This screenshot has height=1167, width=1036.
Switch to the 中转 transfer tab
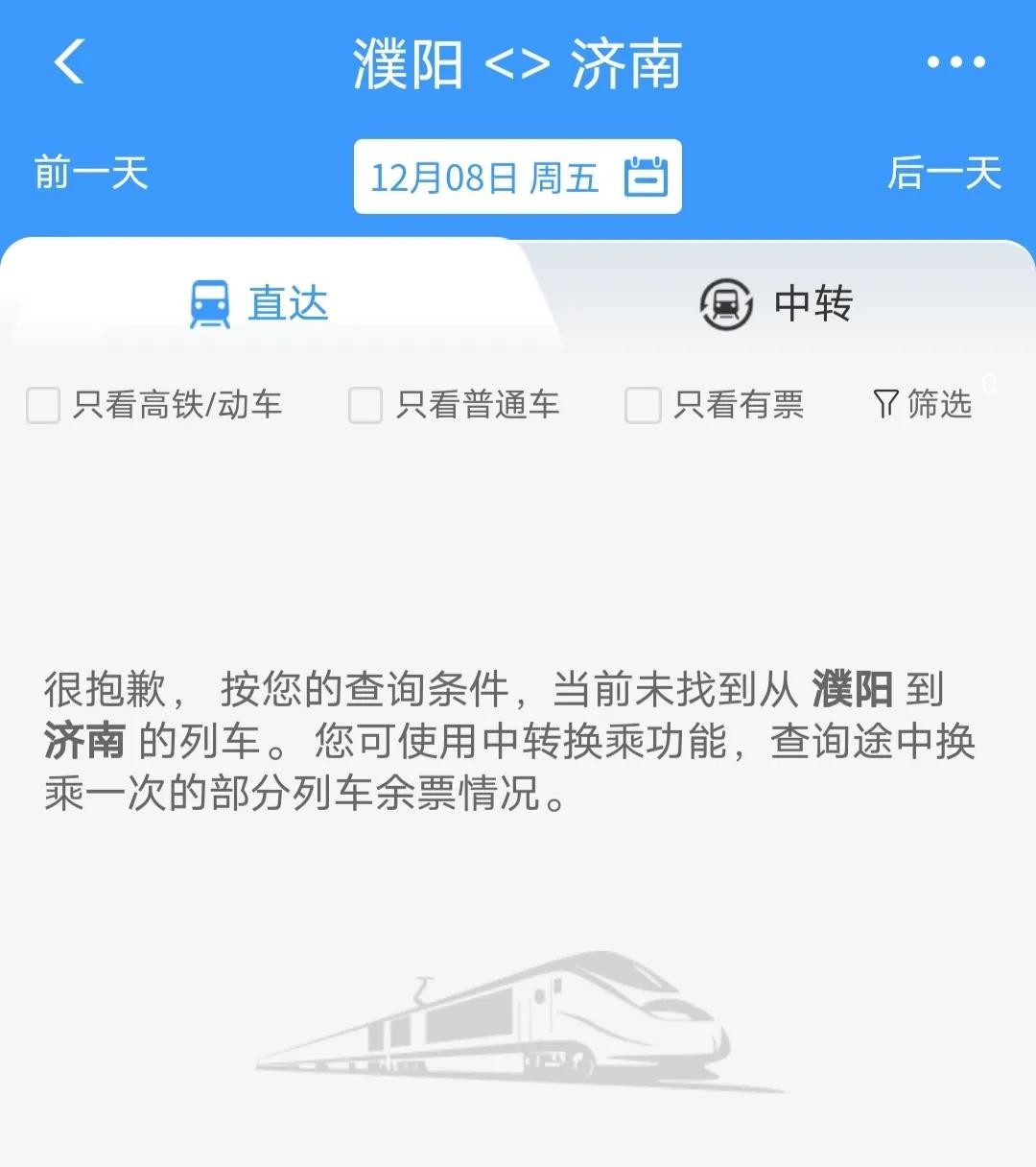click(x=777, y=304)
